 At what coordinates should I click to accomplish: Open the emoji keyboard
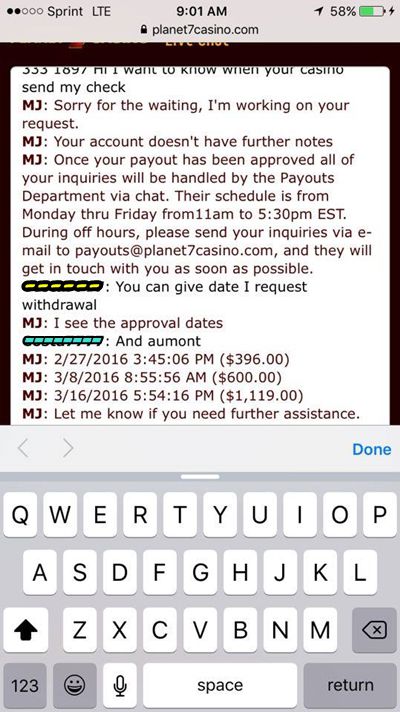75,685
